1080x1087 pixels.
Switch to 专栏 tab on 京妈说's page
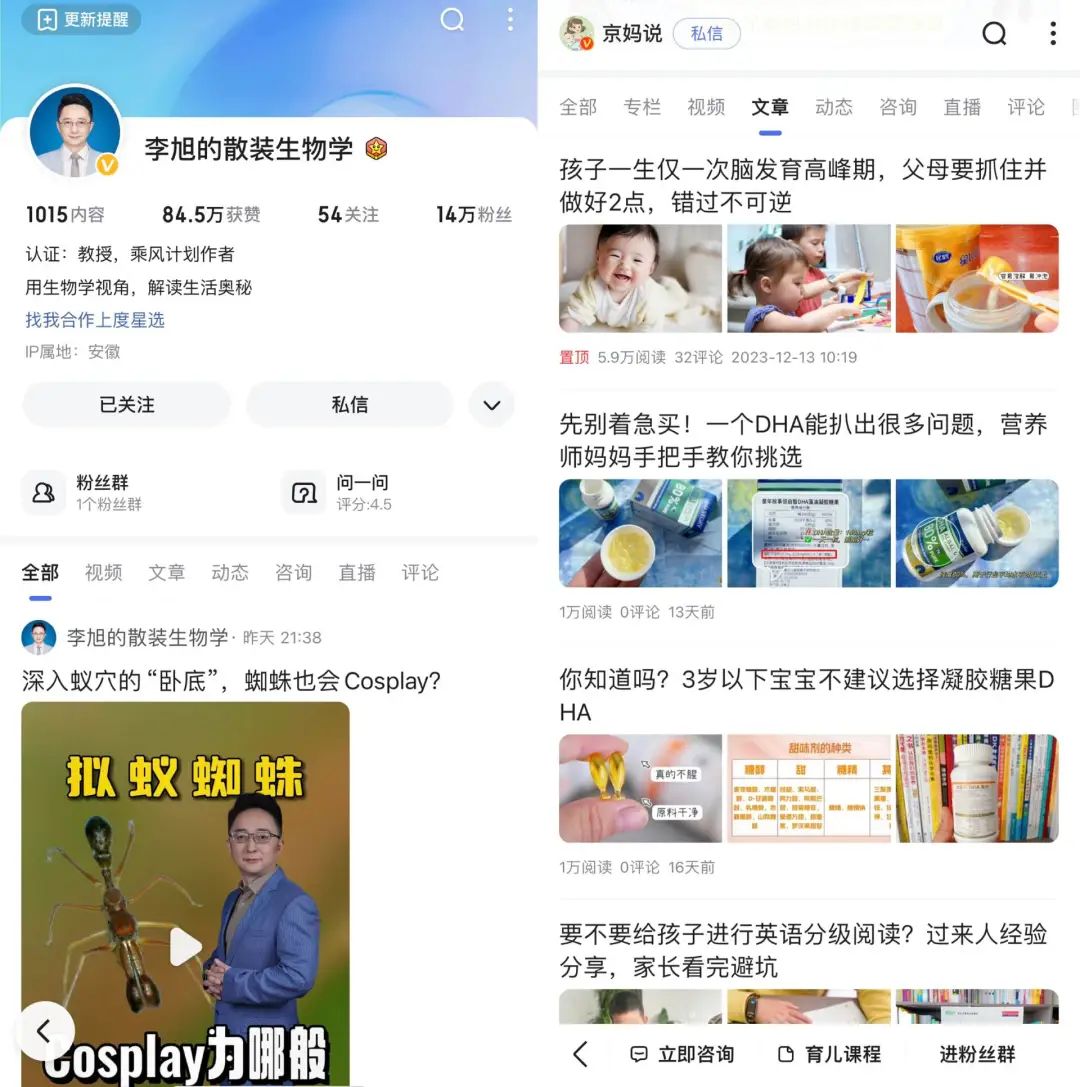[641, 107]
